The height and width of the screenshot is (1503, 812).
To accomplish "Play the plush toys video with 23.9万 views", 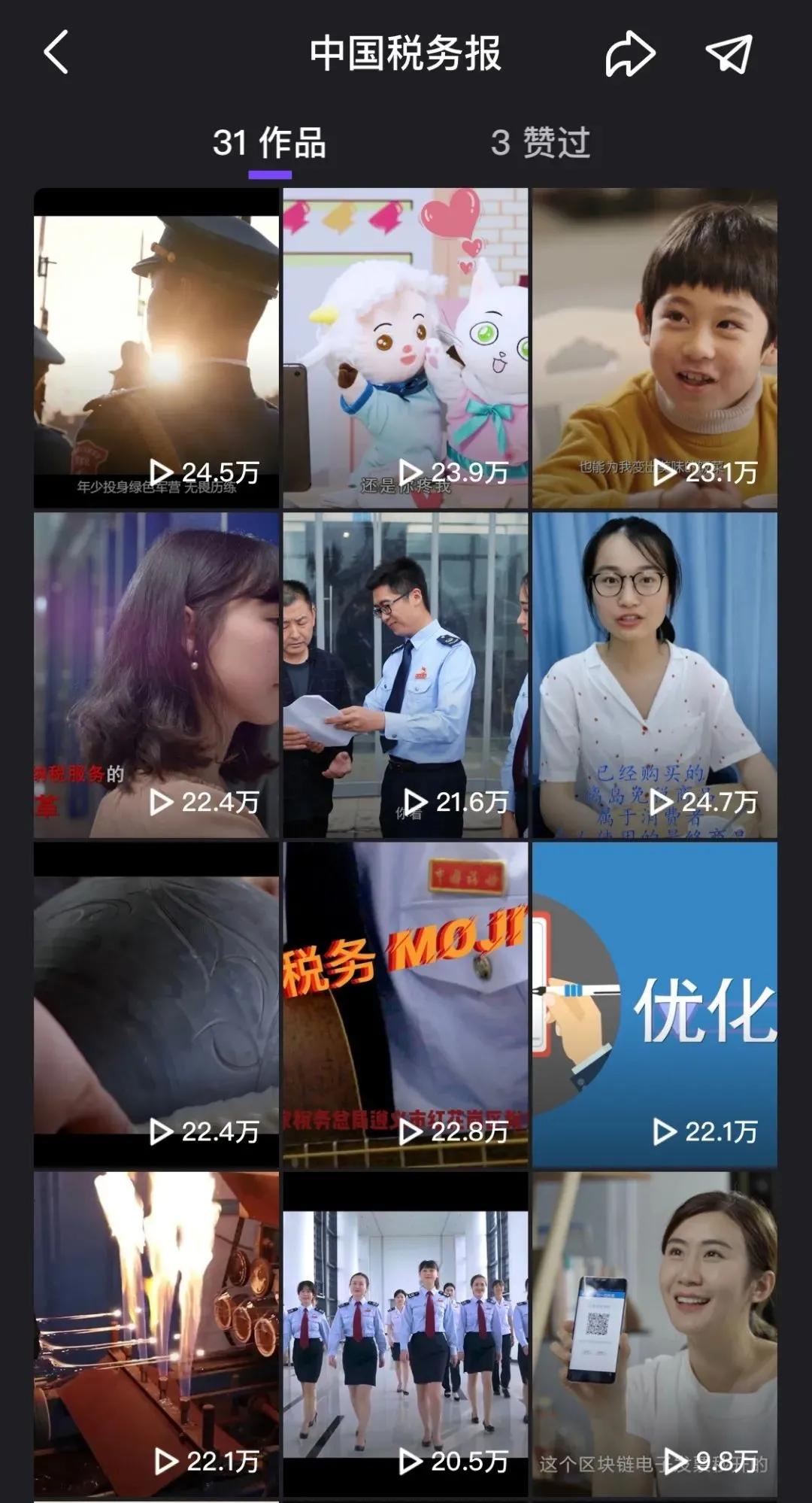I will [x=405, y=348].
